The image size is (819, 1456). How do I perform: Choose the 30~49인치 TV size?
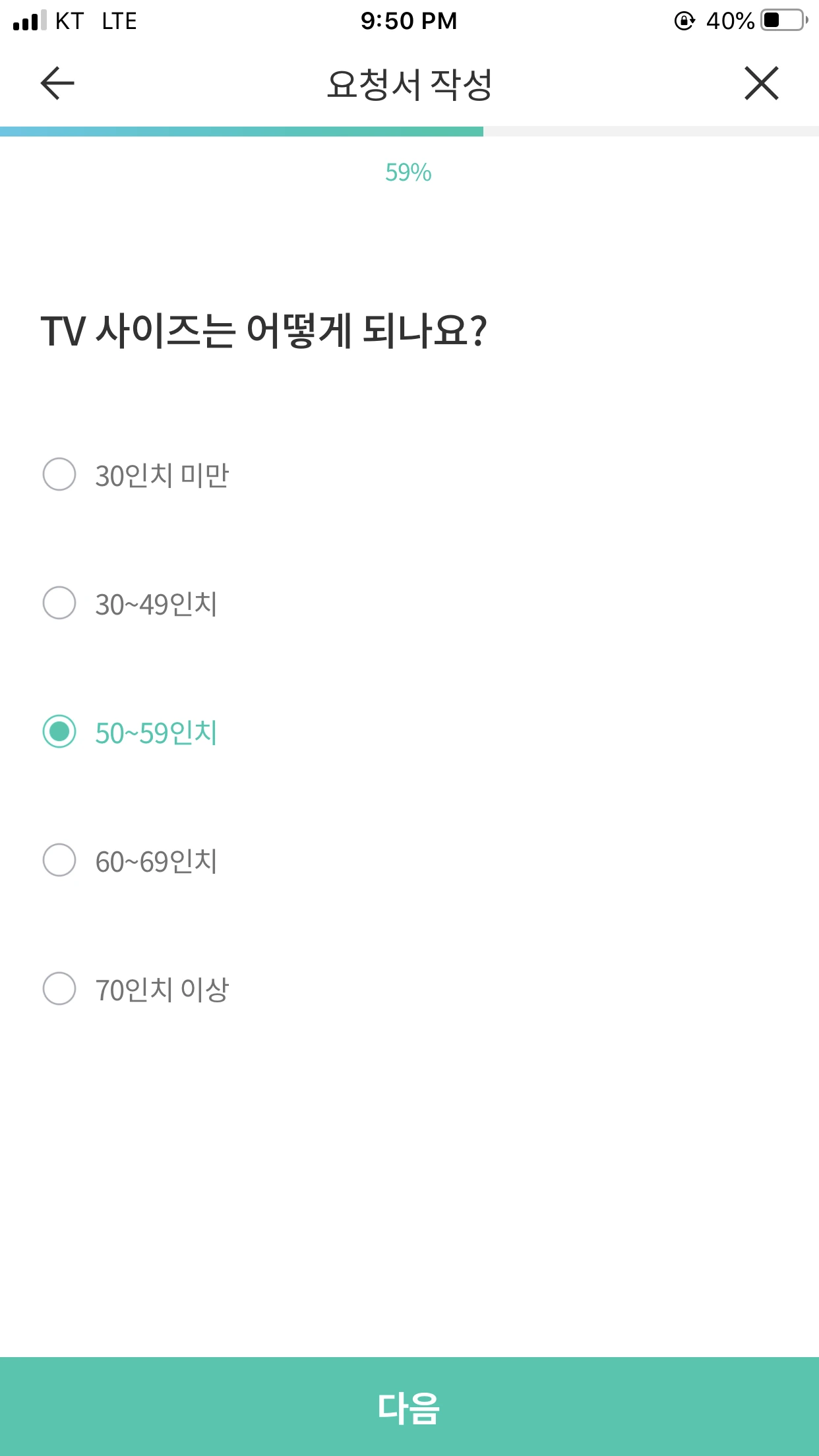click(59, 603)
